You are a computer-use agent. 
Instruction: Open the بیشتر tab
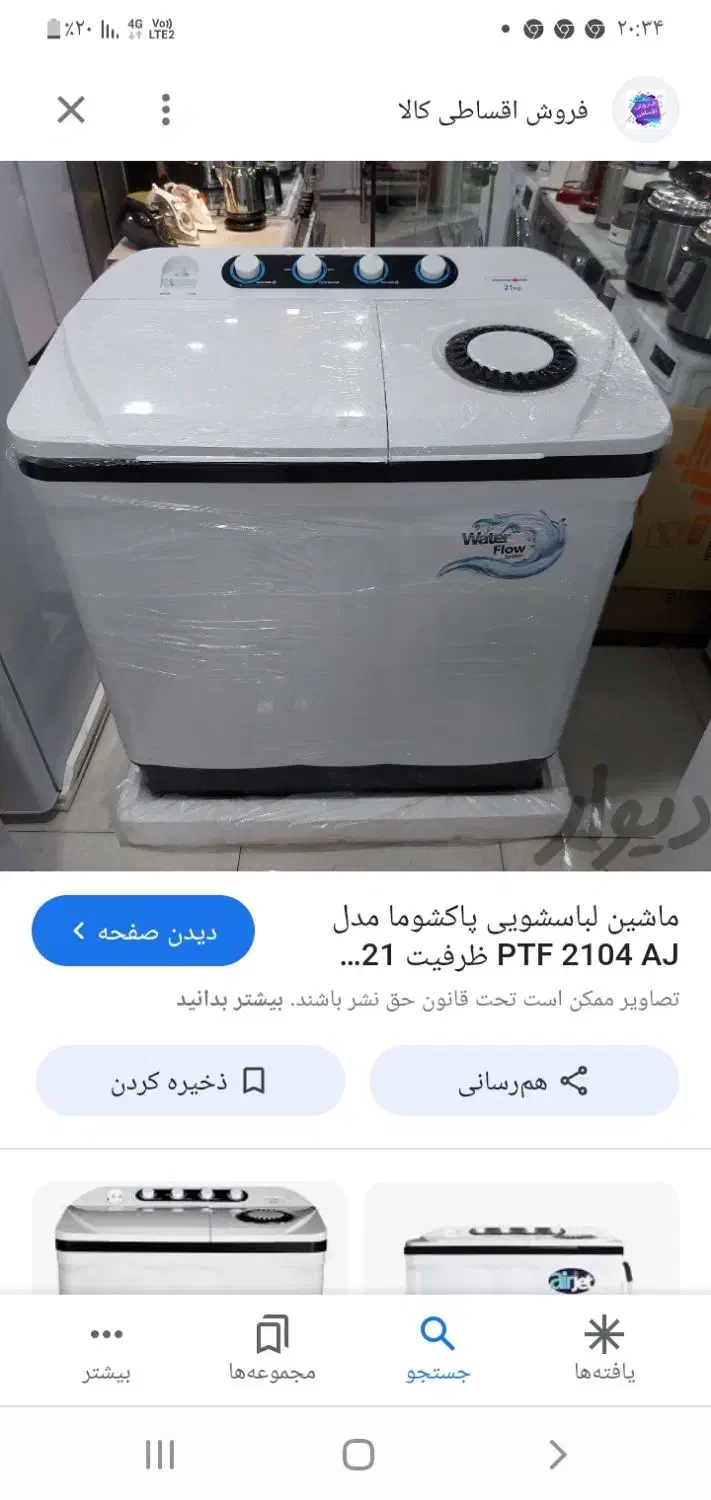click(106, 1348)
